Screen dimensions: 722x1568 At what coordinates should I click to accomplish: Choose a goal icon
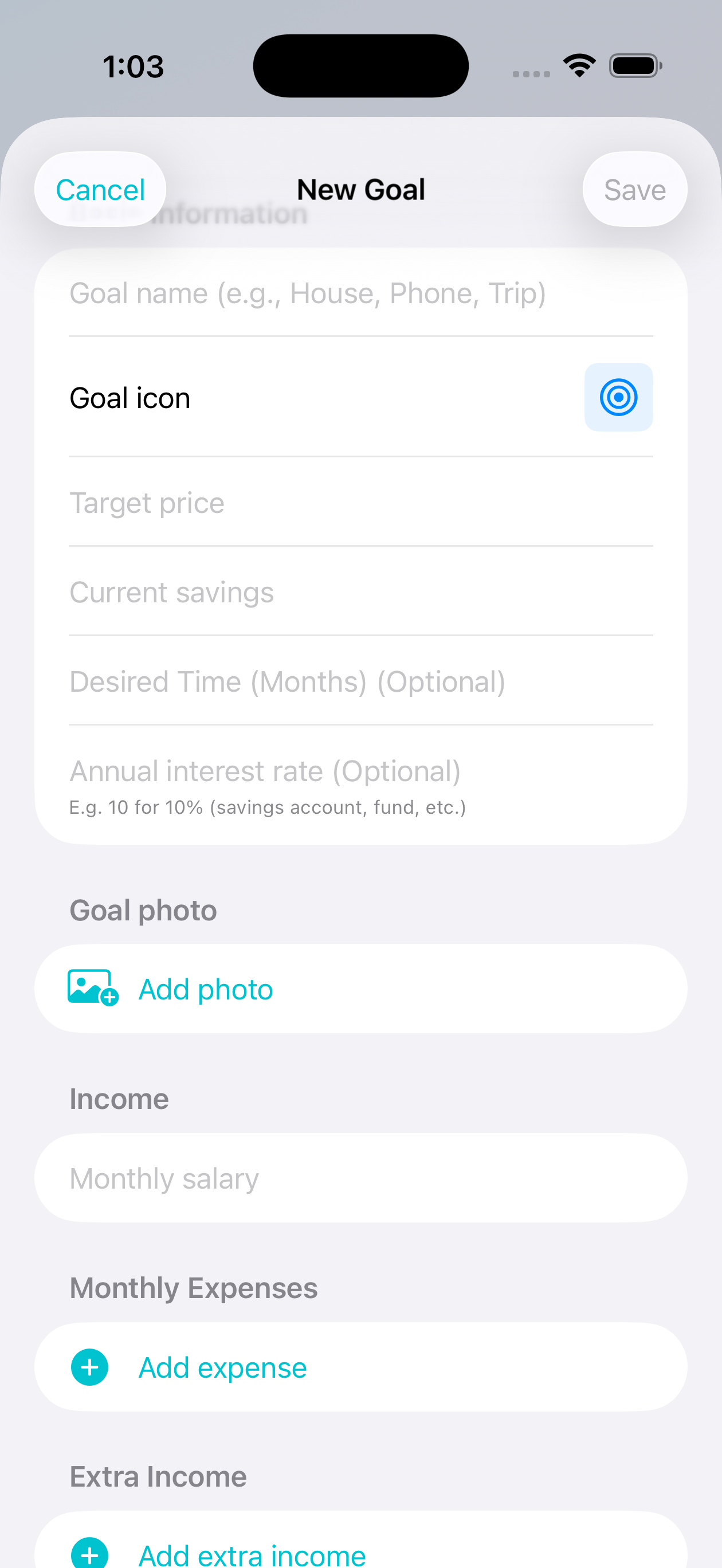pyautogui.click(x=618, y=398)
